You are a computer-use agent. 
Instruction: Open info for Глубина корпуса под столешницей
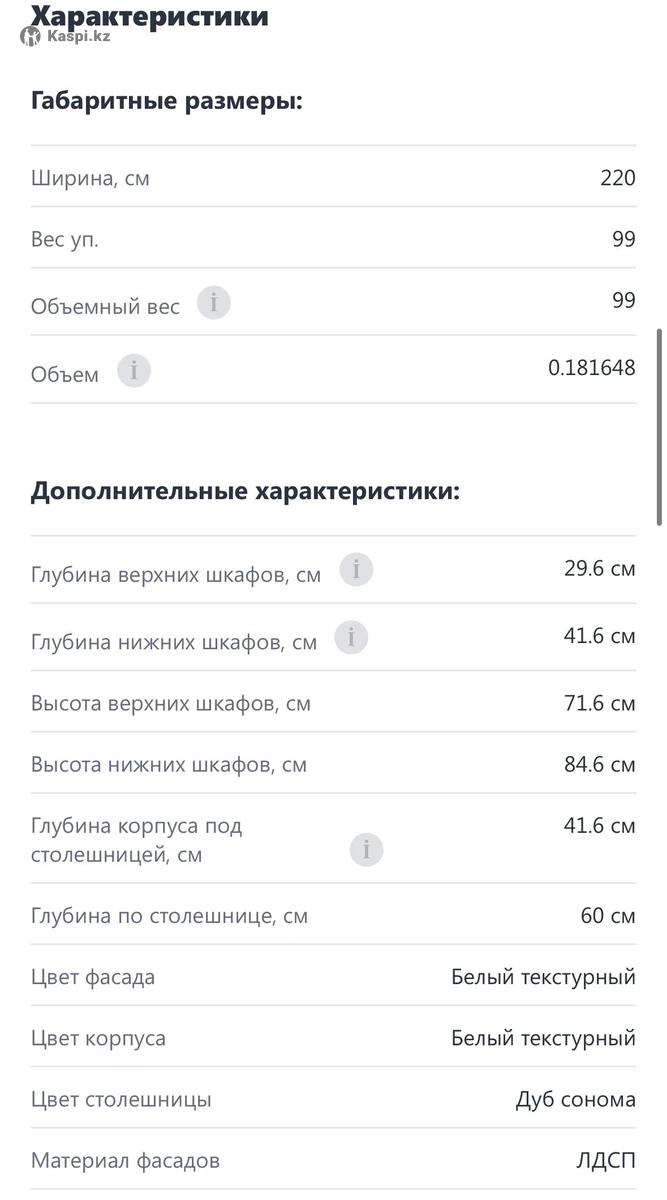(366, 851)
